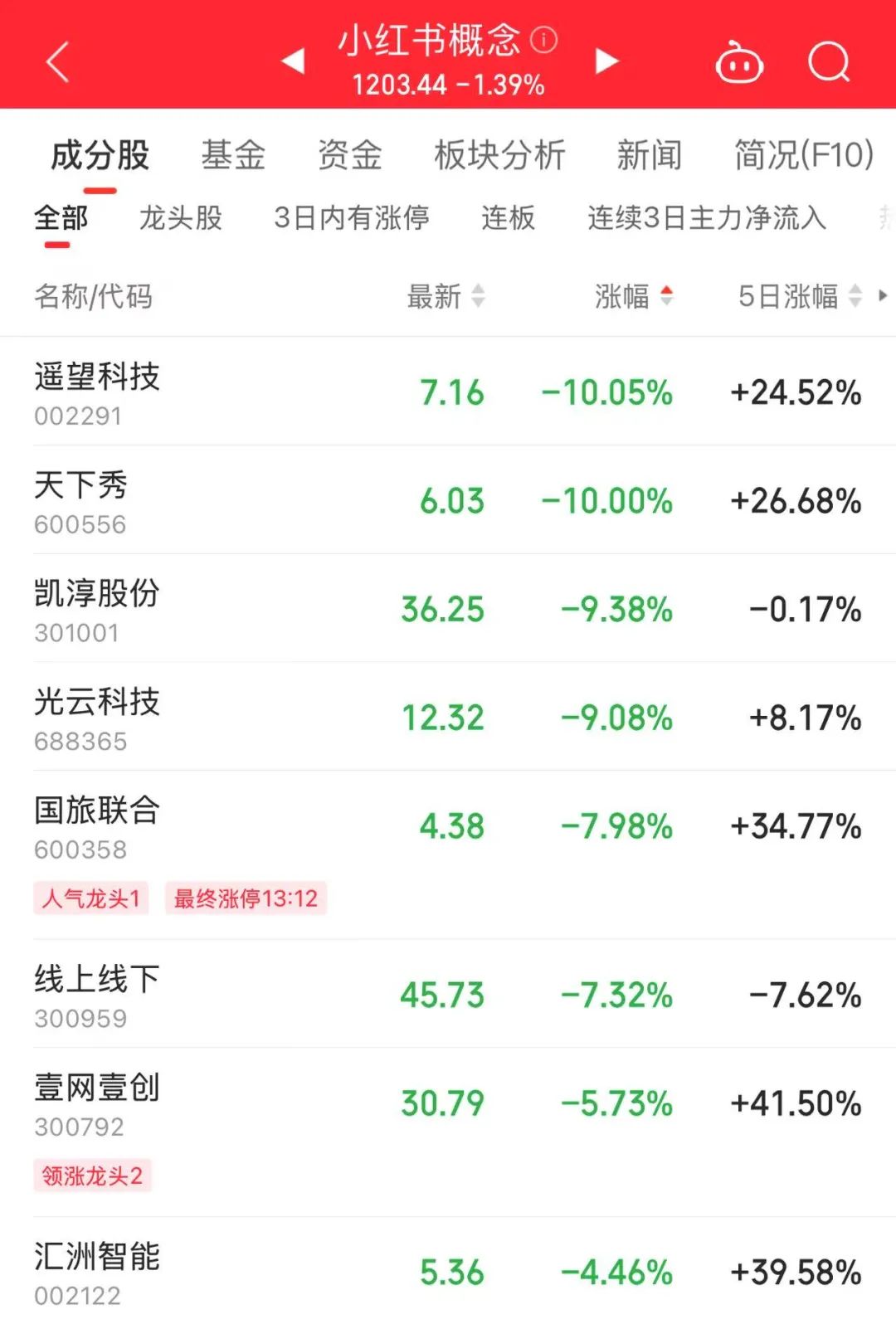This screenshot has height=1324, width=896.
Task: Open the 板块分析 tab
Action: click(499, 155)
